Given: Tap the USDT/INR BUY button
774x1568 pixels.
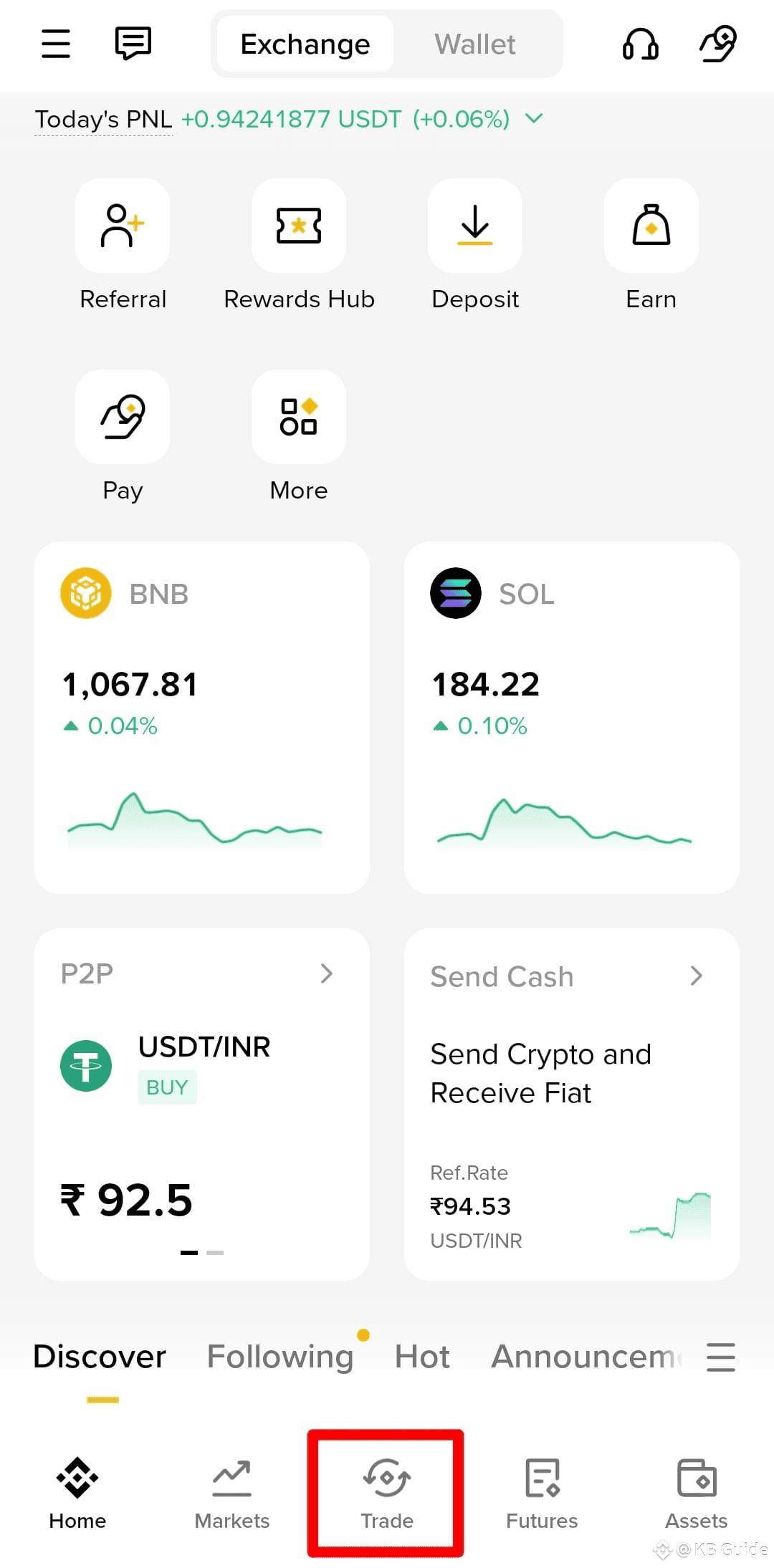Looking at the screenshot, I should [167, 1087].
